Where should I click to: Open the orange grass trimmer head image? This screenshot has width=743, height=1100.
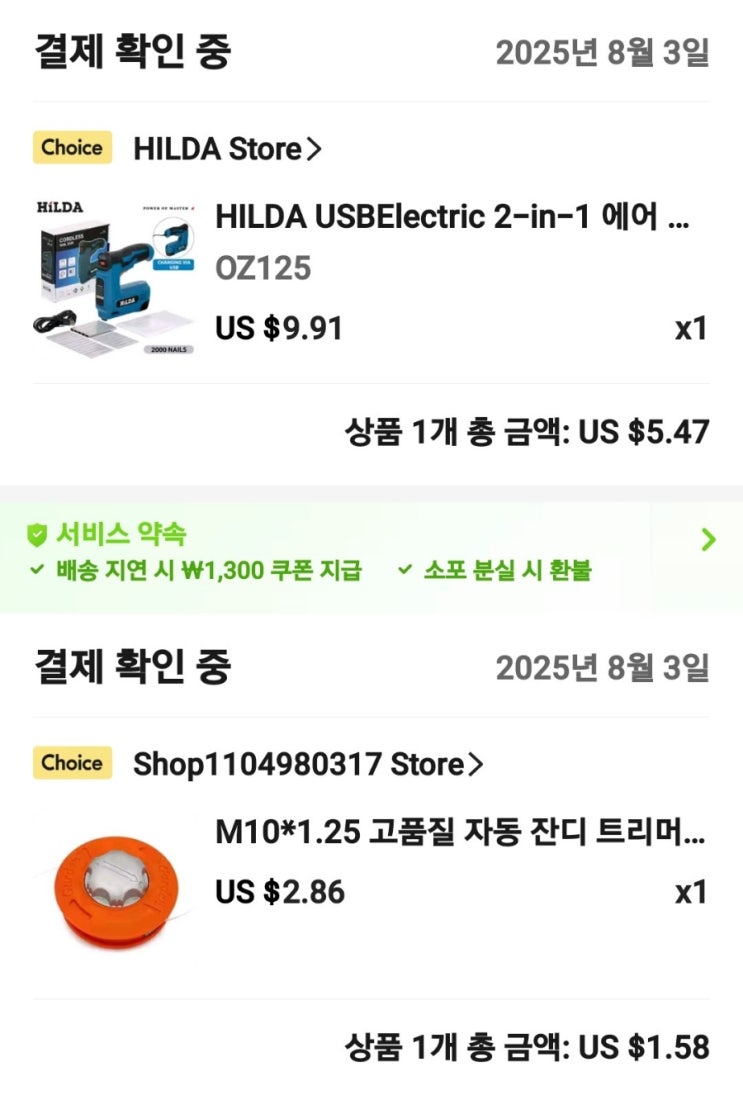pos(116,890)
